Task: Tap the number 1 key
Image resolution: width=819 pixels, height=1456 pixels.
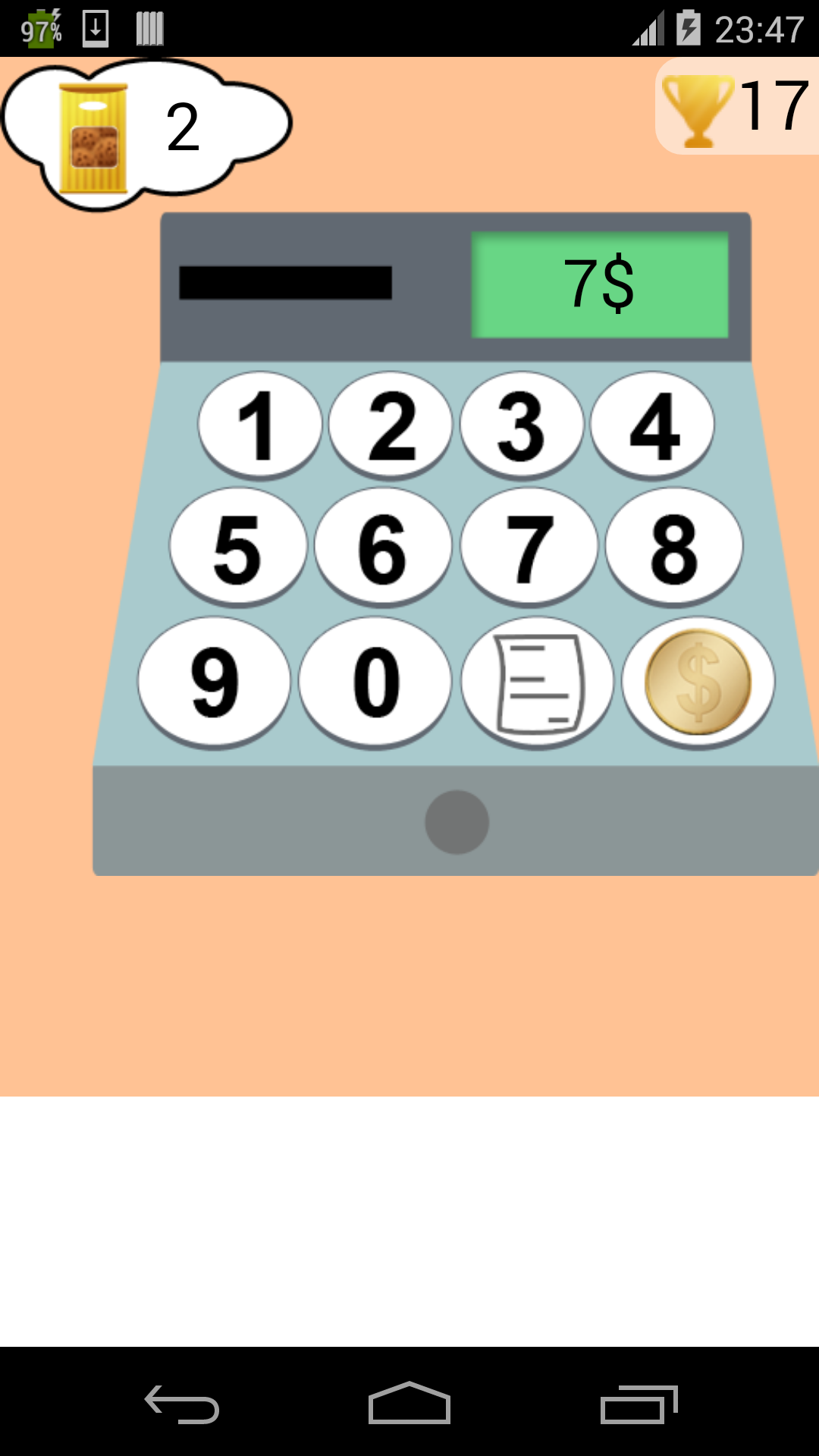Action: pyautogui.click(x=260, y=425)
